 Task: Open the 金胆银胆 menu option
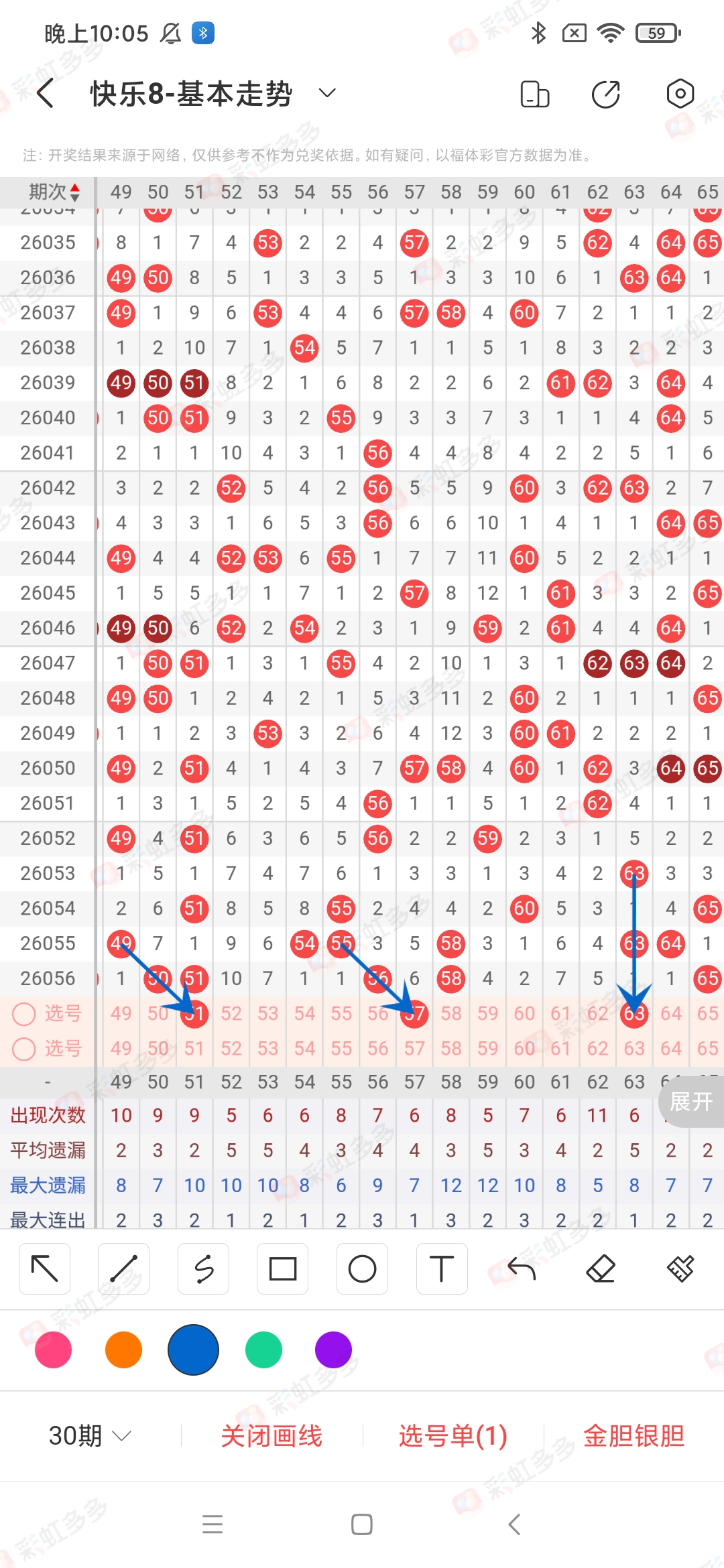point(633,1435)
